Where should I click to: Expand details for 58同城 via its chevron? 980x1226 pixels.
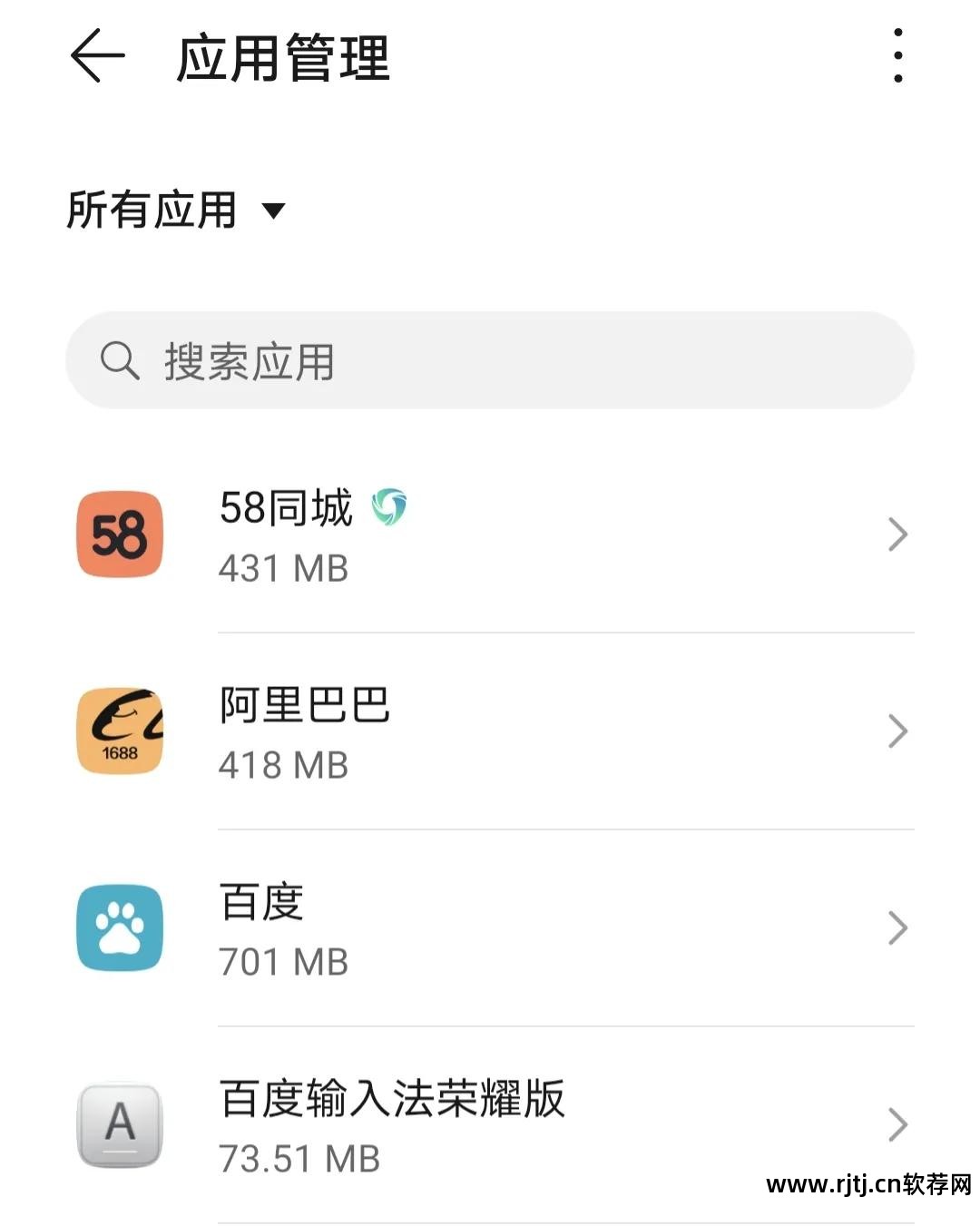tap(898, 535)
